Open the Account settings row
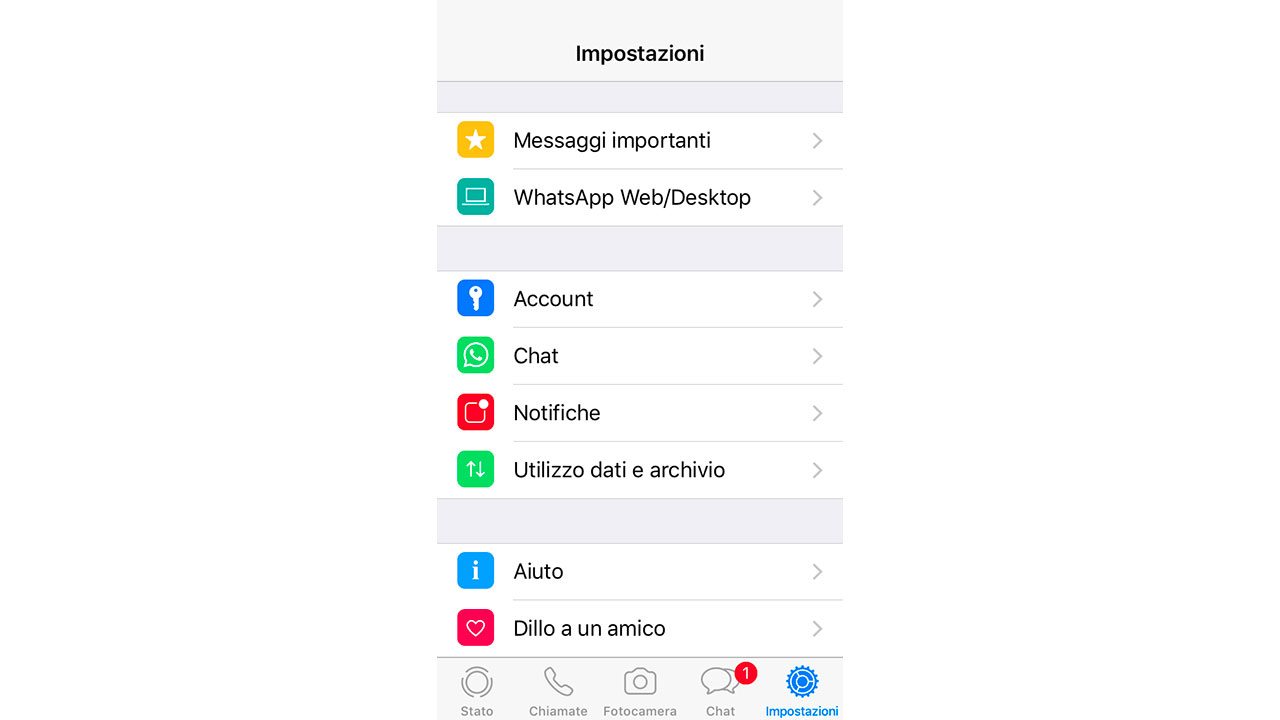Screen dimensions: 1280x720 (x=640, y=299)
